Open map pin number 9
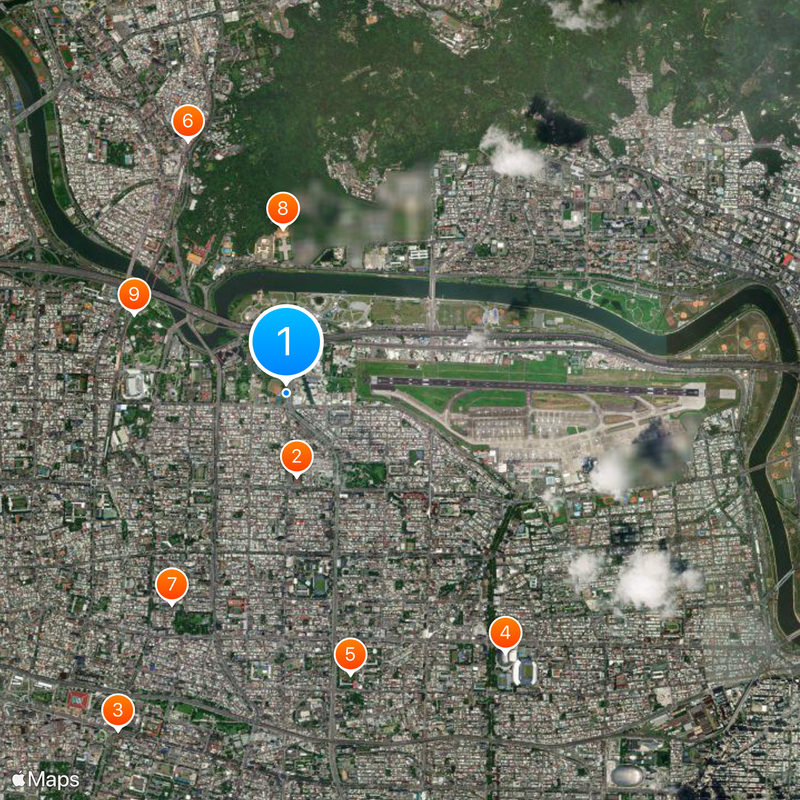Viewport: 800px width, 800px height. coord(134,295)
